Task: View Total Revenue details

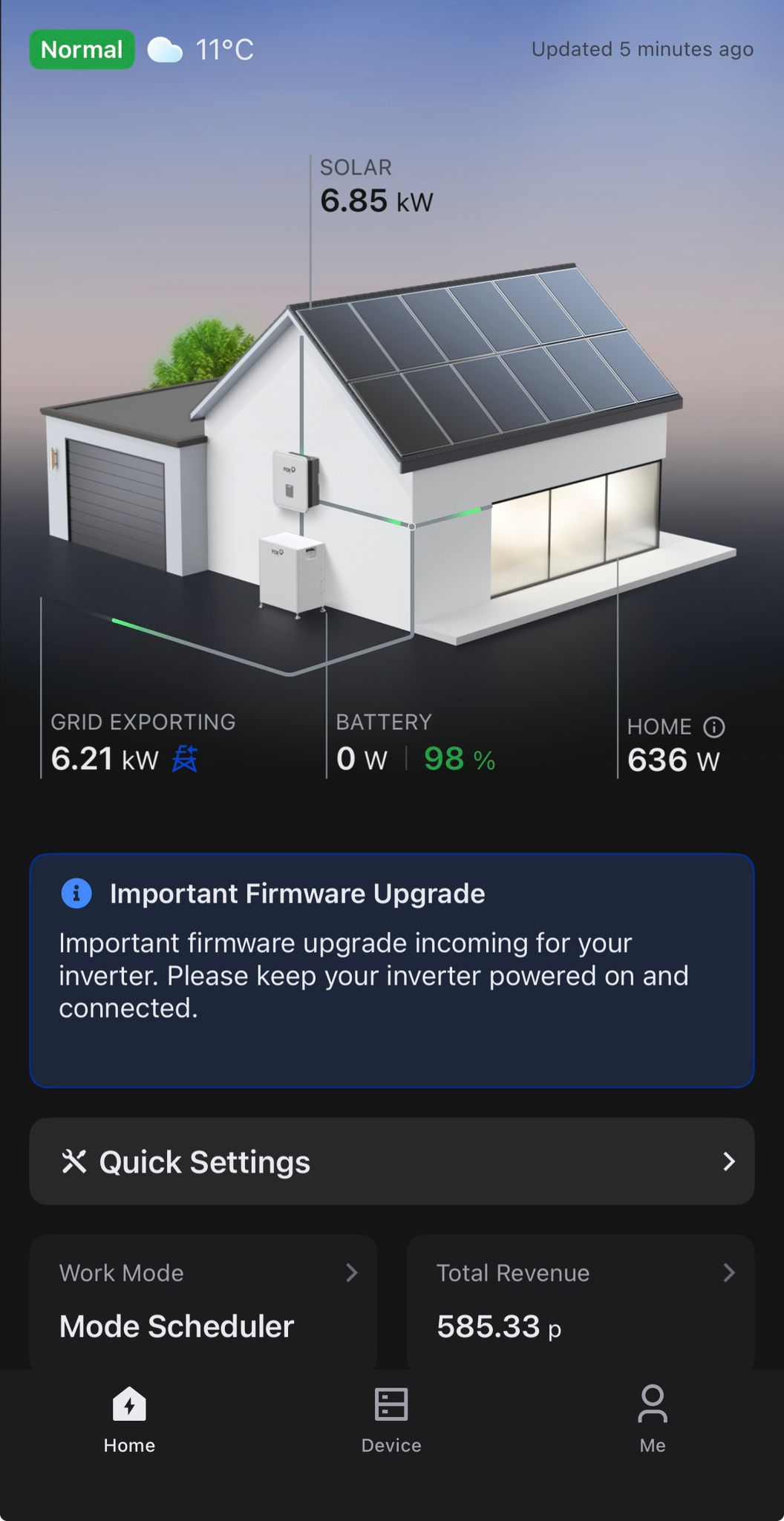Action: pos(580,1301)
